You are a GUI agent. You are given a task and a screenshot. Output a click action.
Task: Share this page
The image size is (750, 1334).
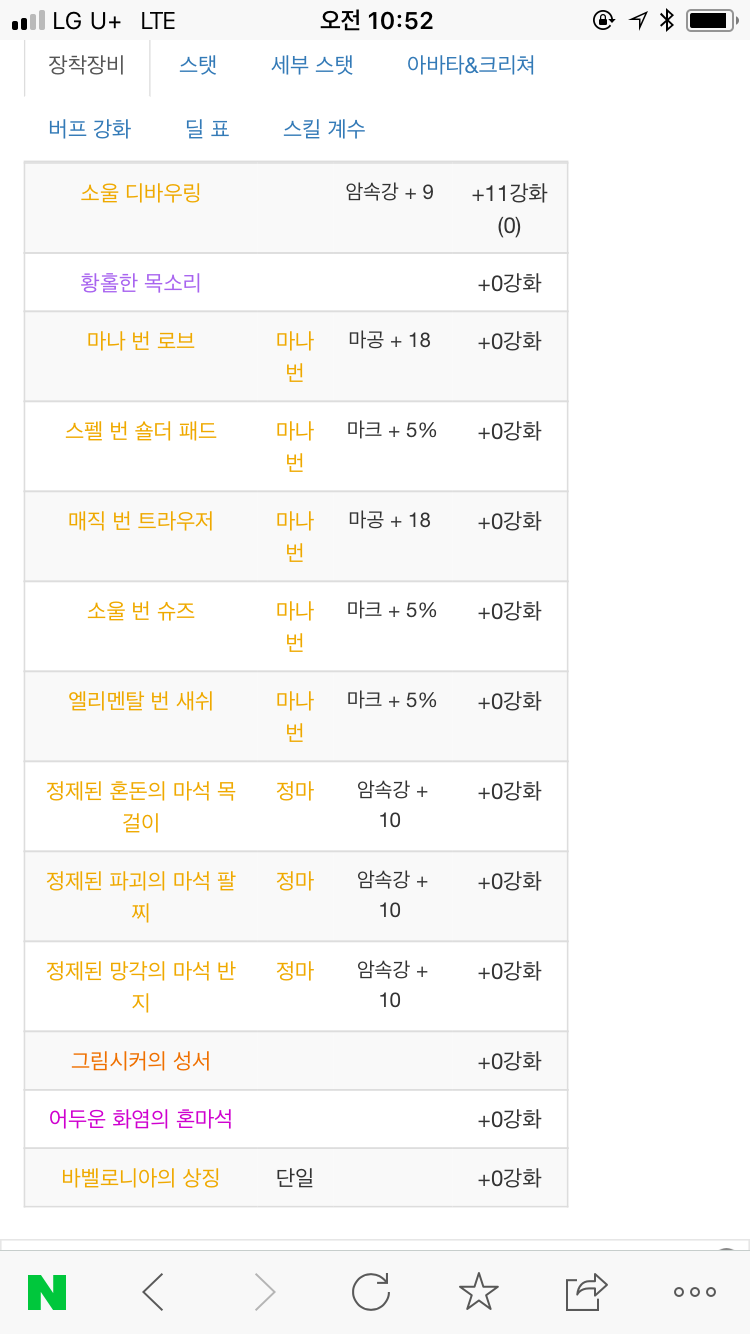pyautogui.click(x=586, y=1292)
